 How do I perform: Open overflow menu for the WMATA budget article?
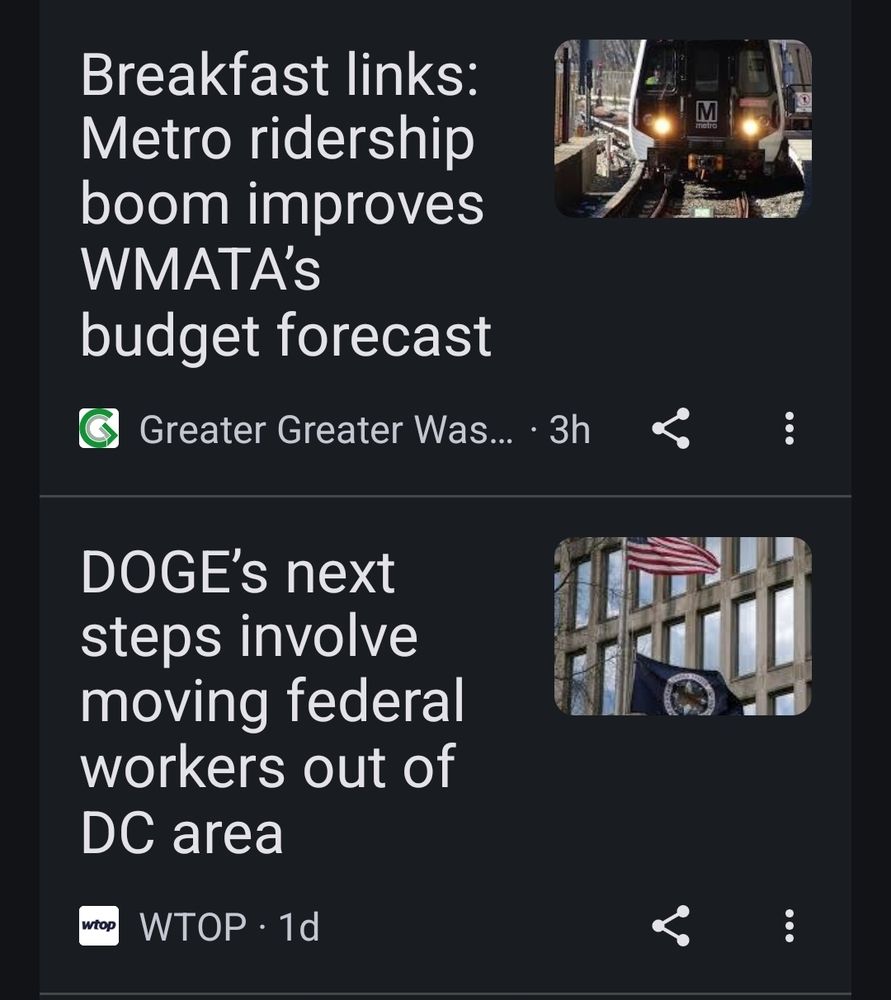(x=789, y=430)
